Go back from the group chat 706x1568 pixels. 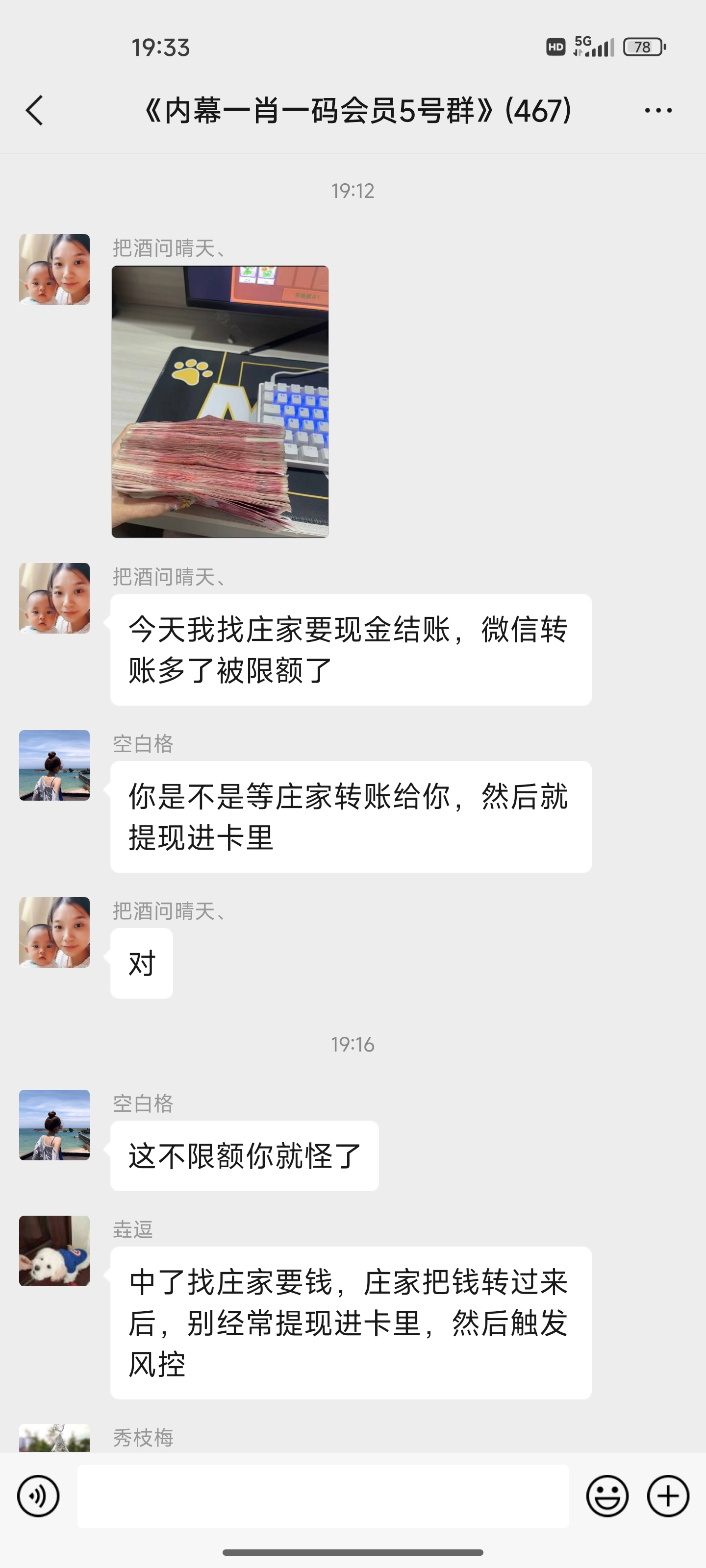[35, 111]
